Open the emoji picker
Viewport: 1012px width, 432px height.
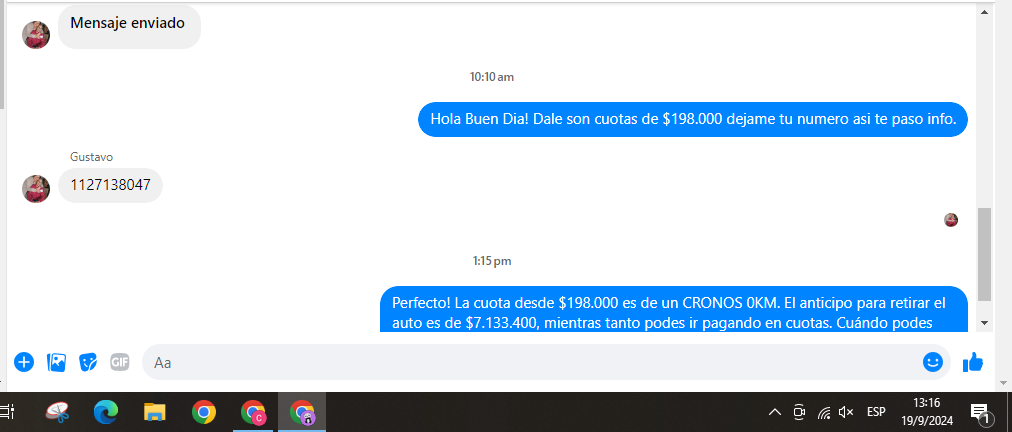933,362
